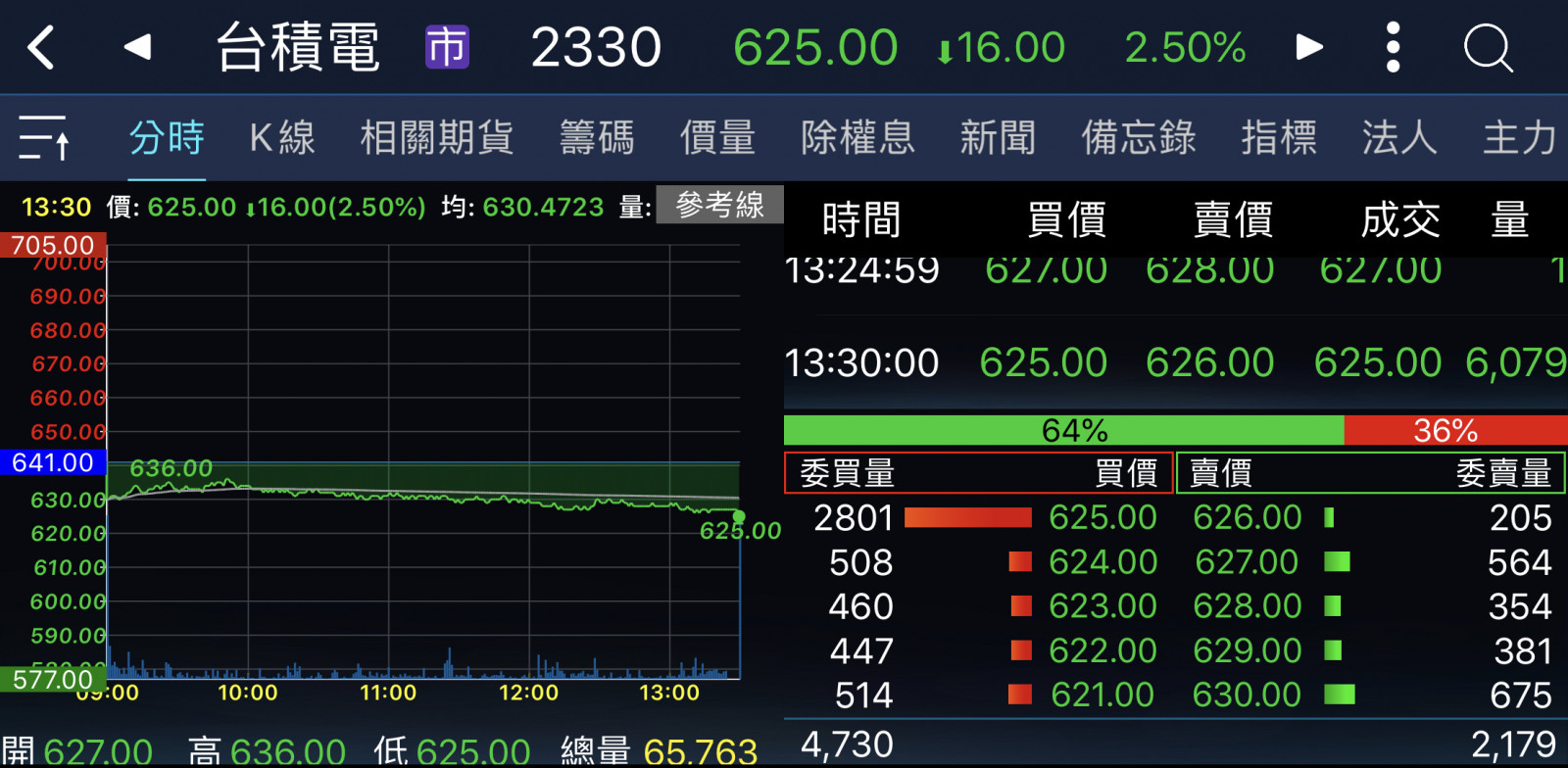1568x768 pixels.
Task: Switch to the K線 tab
Action: point(282,138)
